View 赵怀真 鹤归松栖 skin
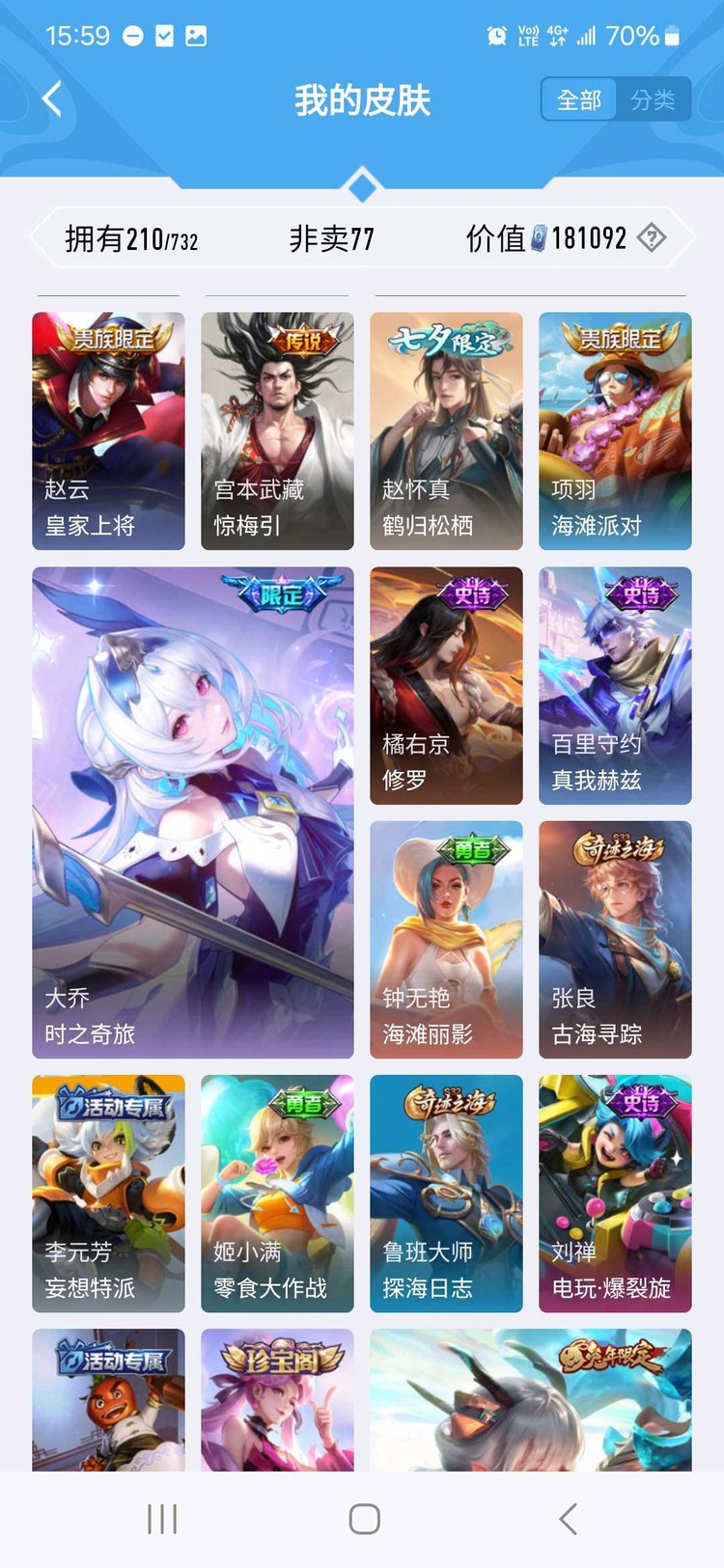 pos(446,430)
